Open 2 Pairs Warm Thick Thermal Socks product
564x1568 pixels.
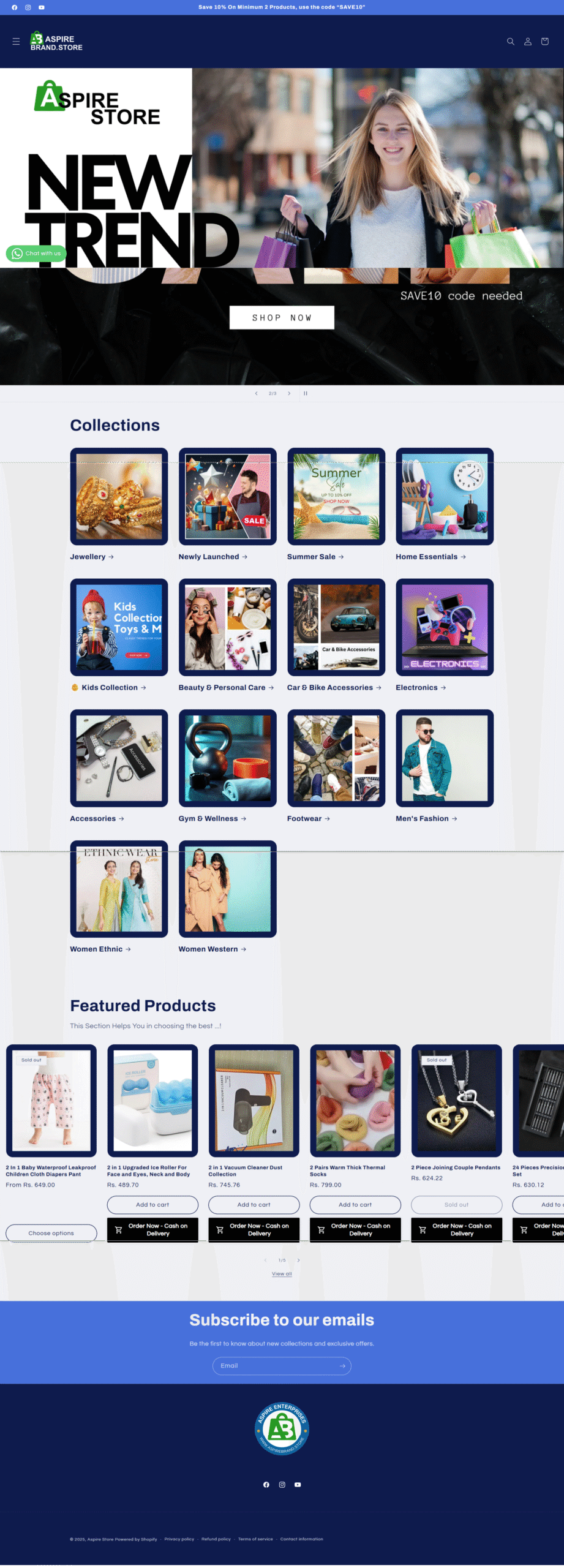pos(347,1170)
